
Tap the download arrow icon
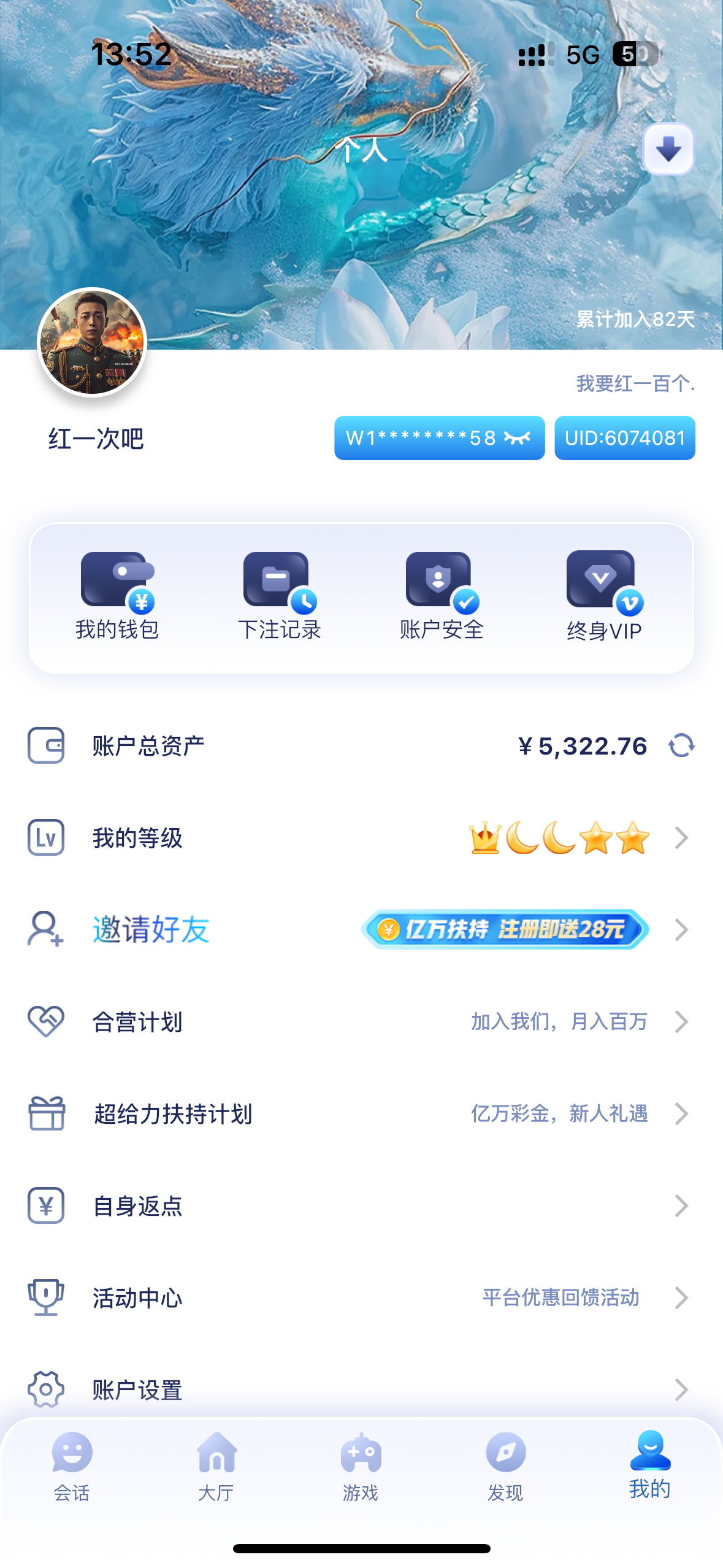coord(668,149)
